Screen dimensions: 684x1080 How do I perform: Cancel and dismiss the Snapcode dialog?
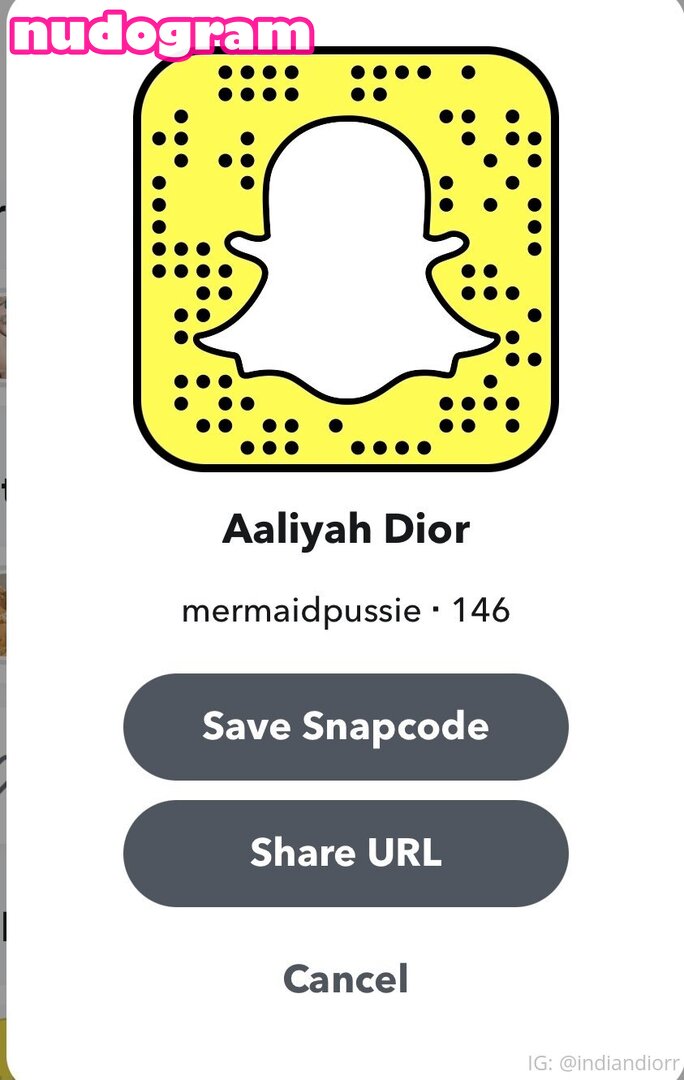pos(345,978)
